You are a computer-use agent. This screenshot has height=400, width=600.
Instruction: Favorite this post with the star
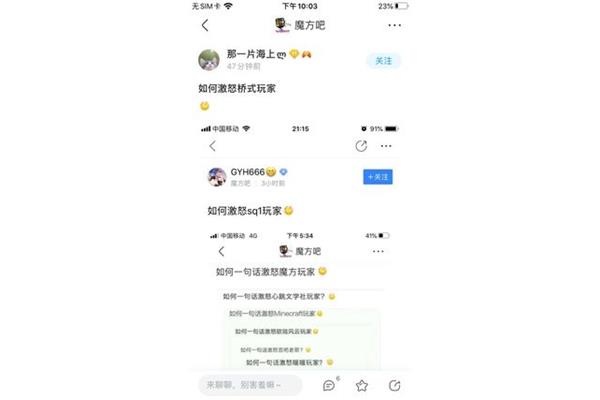click(x=362, y=385)
